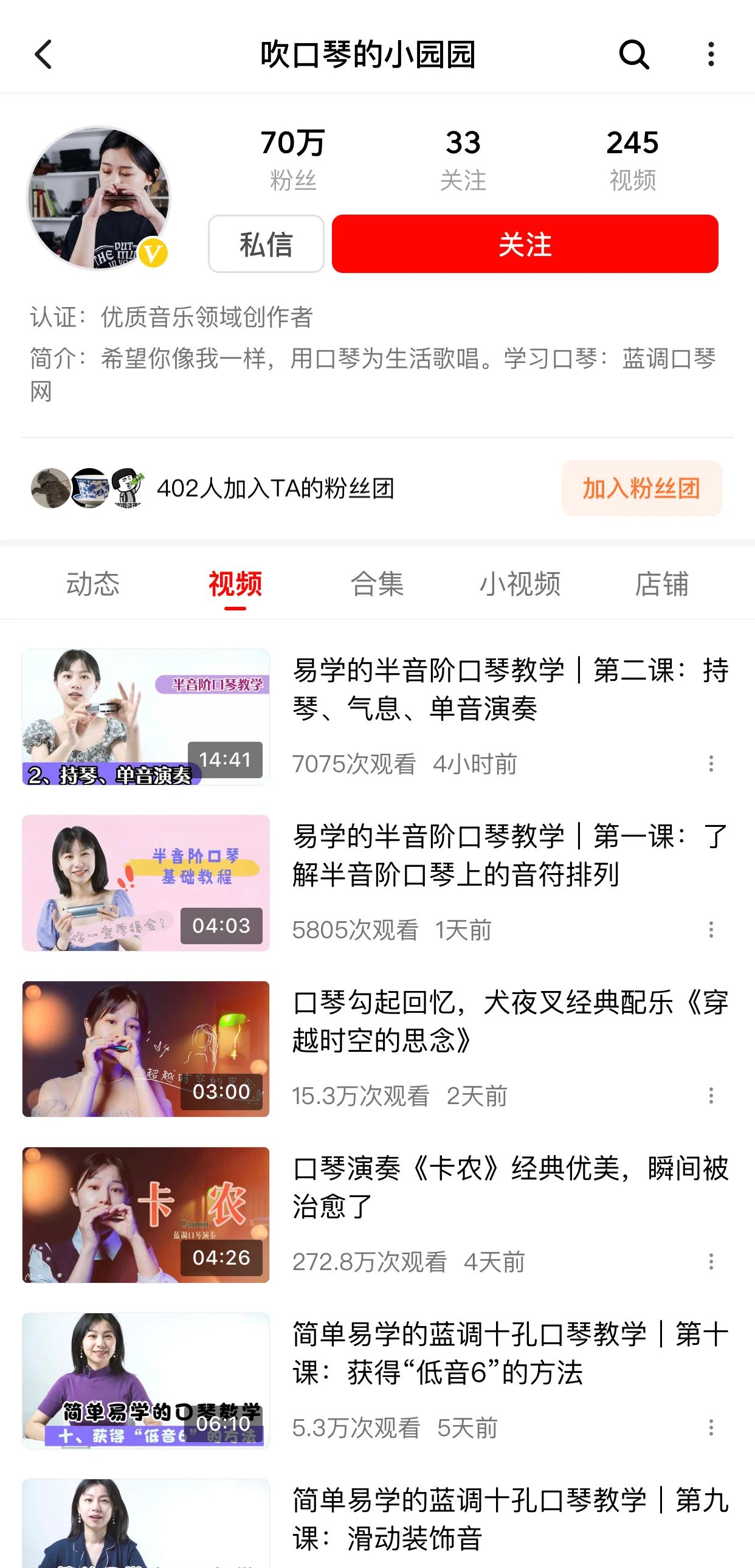Switch to the 店铺 tab
This screenshot has height=1568, width=755.
(x=662, y=583)
